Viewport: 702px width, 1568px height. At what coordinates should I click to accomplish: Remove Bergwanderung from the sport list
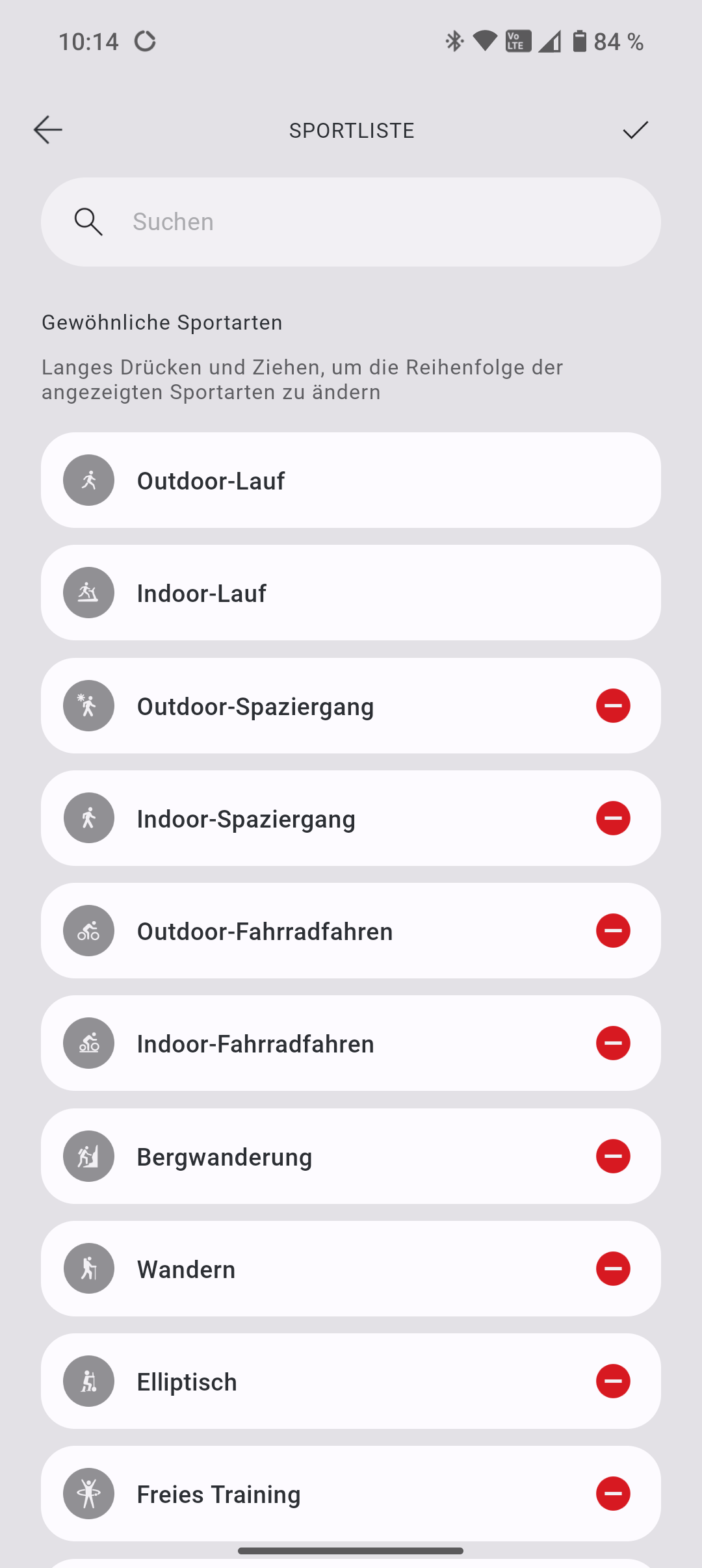(613, 1156)
